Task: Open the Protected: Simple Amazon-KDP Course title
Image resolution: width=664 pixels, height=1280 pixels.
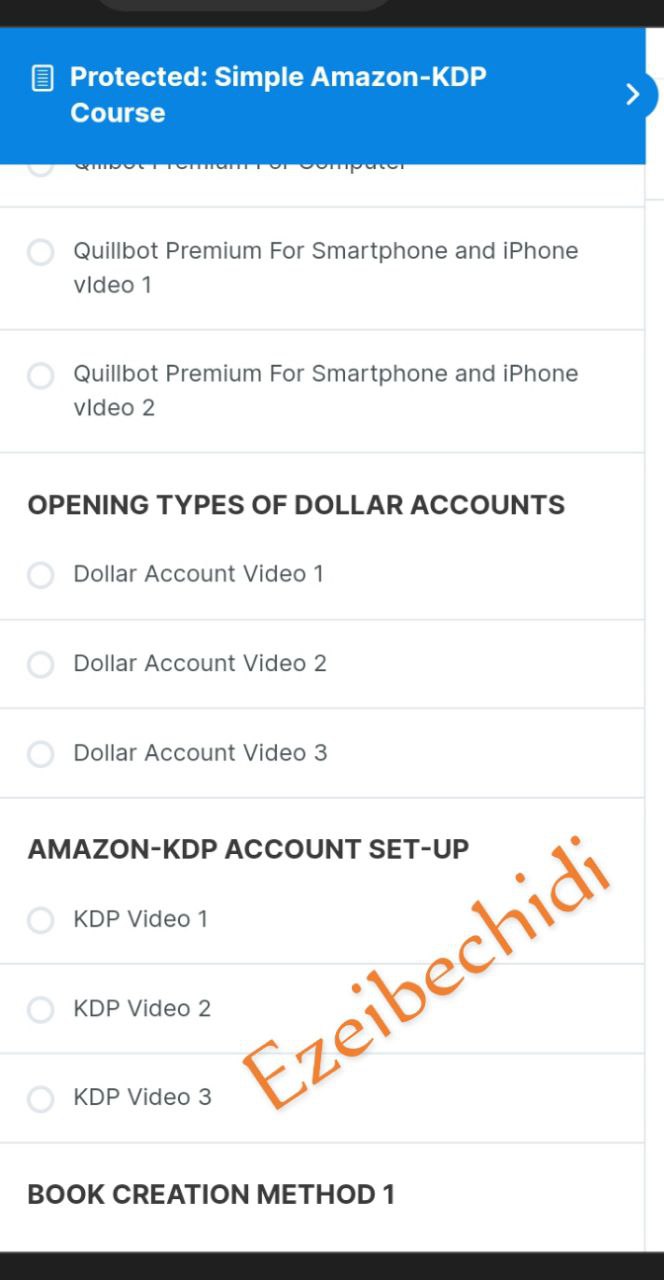Action: pyautogui.click(x=278, y=95)
